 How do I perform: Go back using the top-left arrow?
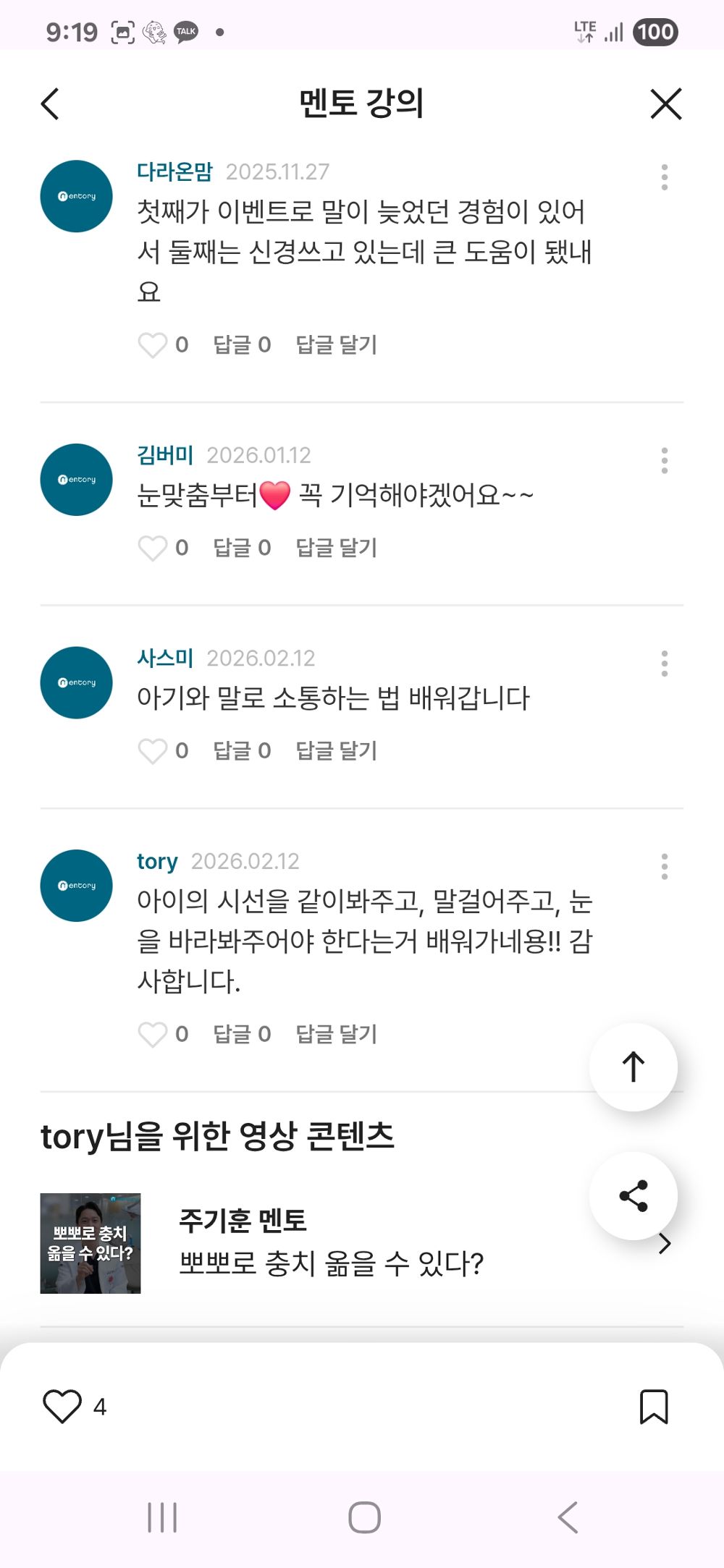point(50,103)
